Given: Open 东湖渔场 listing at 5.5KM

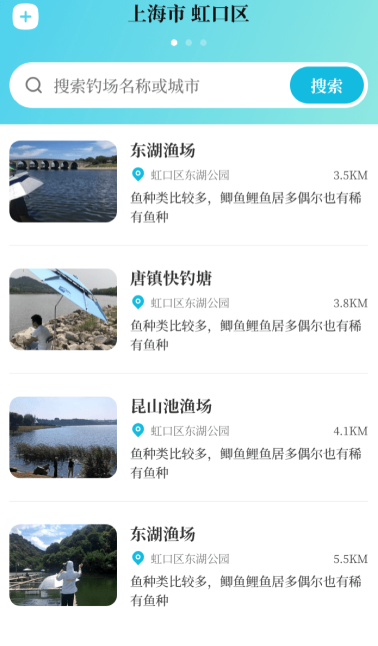Looking at the screenshot, I should [189, 565].
